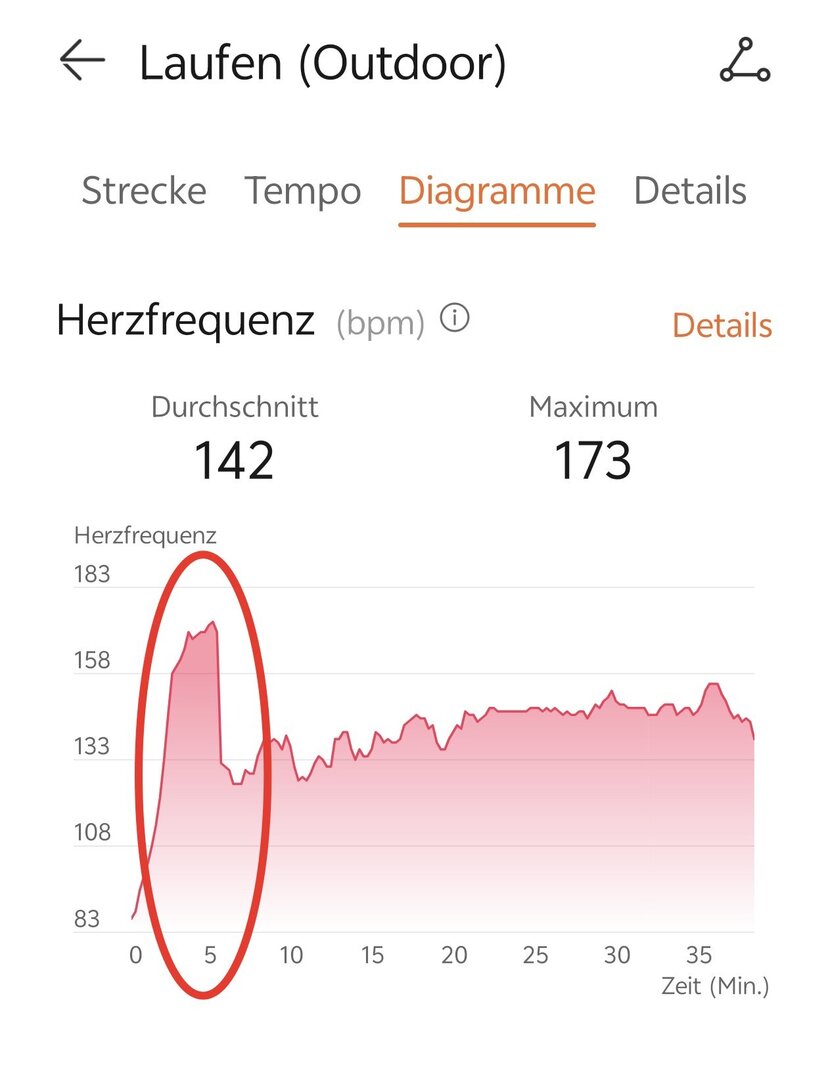Viewport: 828px width, 1080px height.
Task: Select the Diagramme tab
Action: pos(497,190)
